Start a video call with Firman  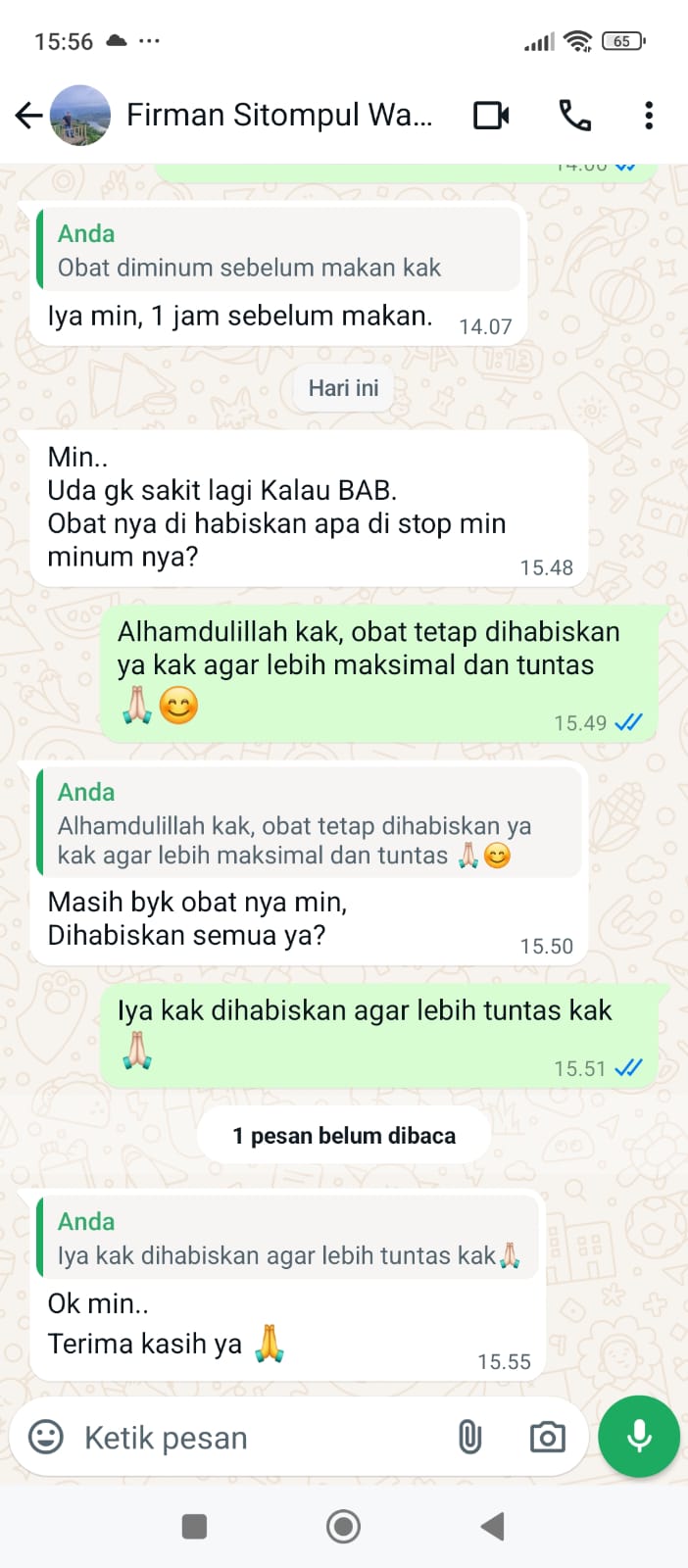point(491,116)
